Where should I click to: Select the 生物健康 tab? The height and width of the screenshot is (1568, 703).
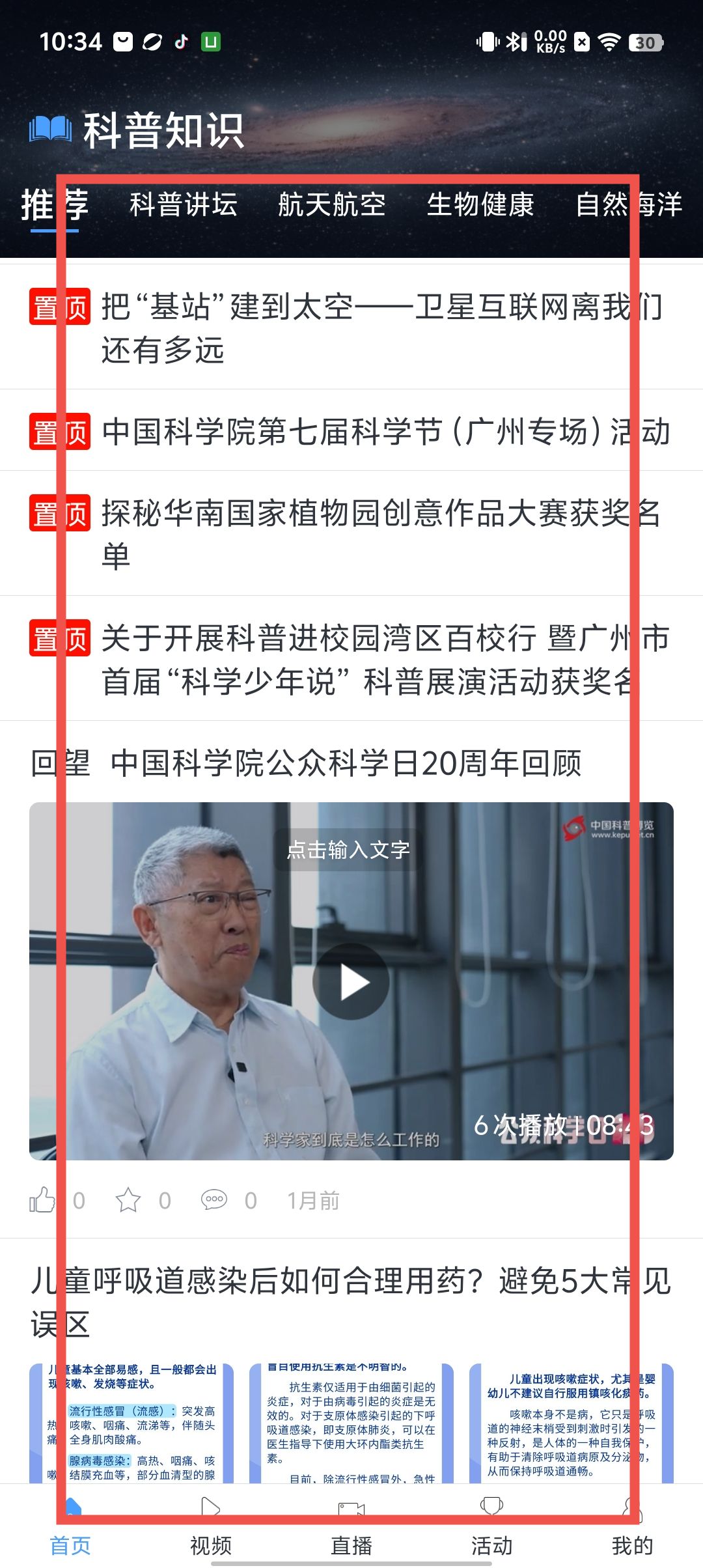pyautogui.click(x=480, y=206)
